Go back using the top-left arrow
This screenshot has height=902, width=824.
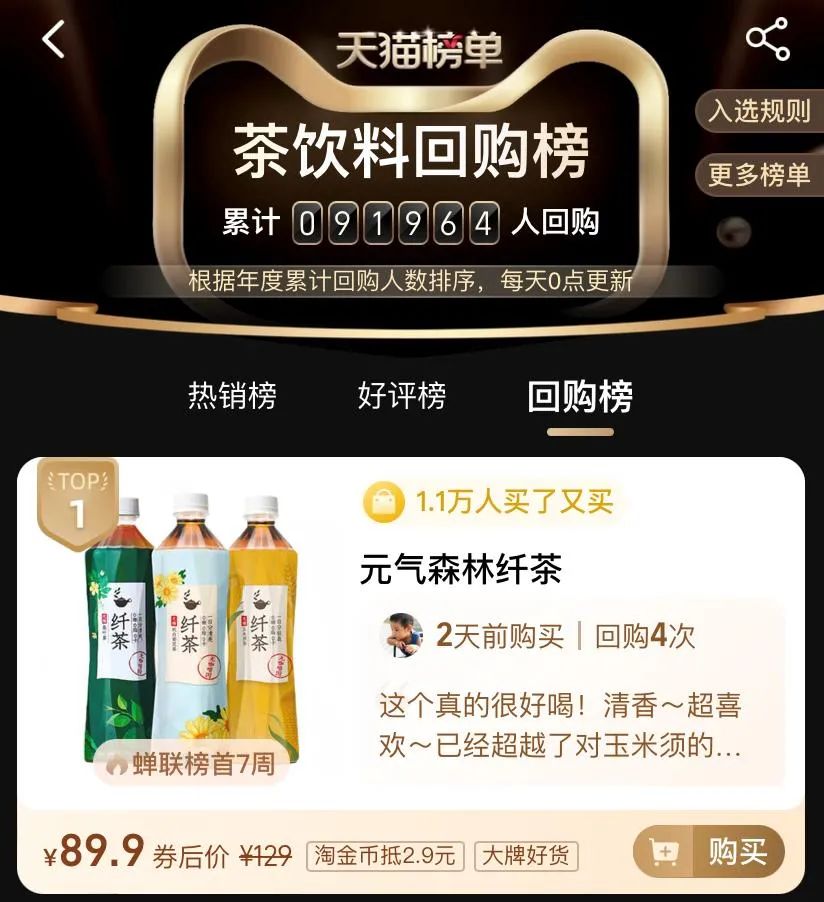coord(54,40)
